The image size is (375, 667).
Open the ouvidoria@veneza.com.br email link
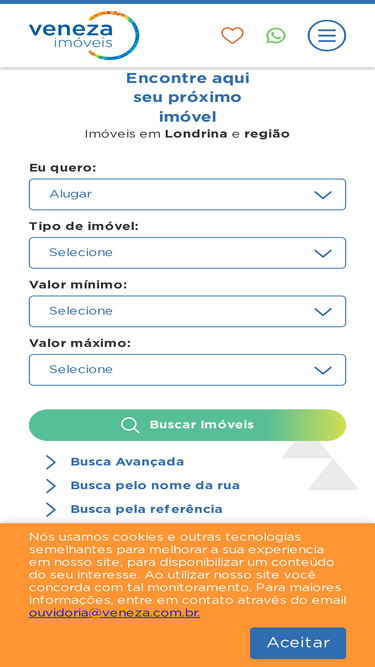pos(114,613)
